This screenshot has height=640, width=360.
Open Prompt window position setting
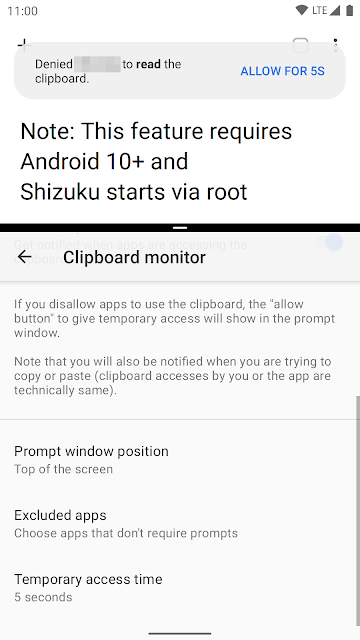coord(180,460)
